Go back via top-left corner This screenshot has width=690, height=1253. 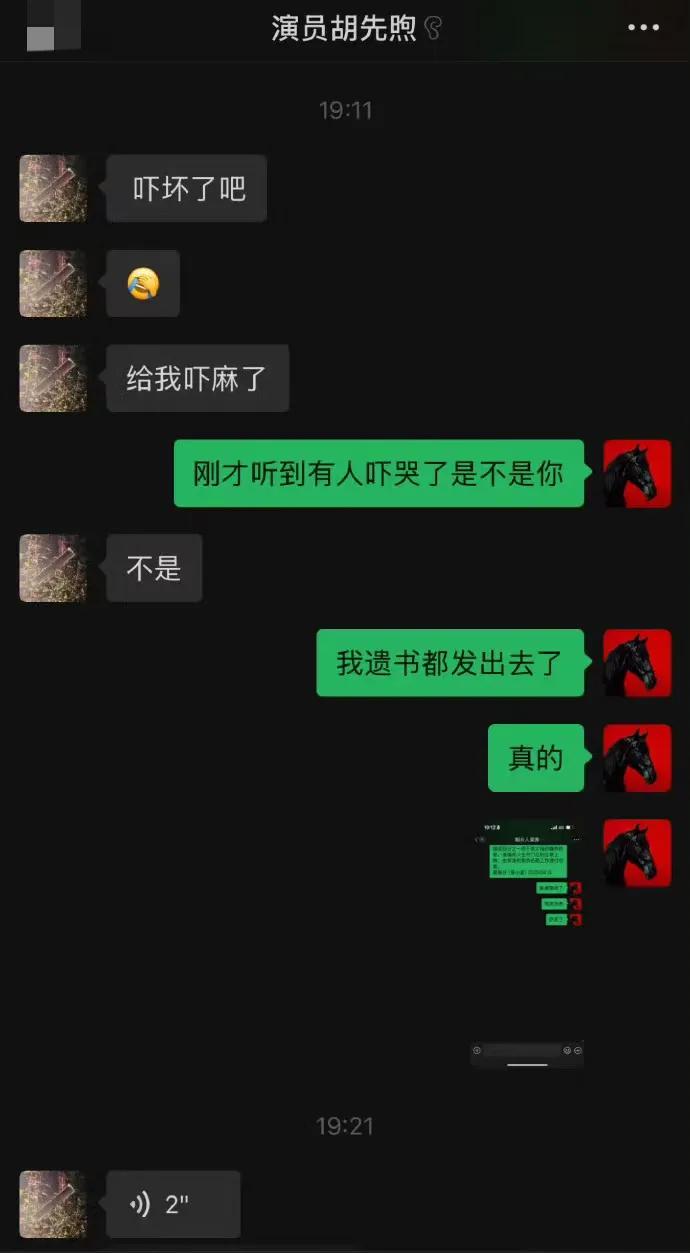40,30
